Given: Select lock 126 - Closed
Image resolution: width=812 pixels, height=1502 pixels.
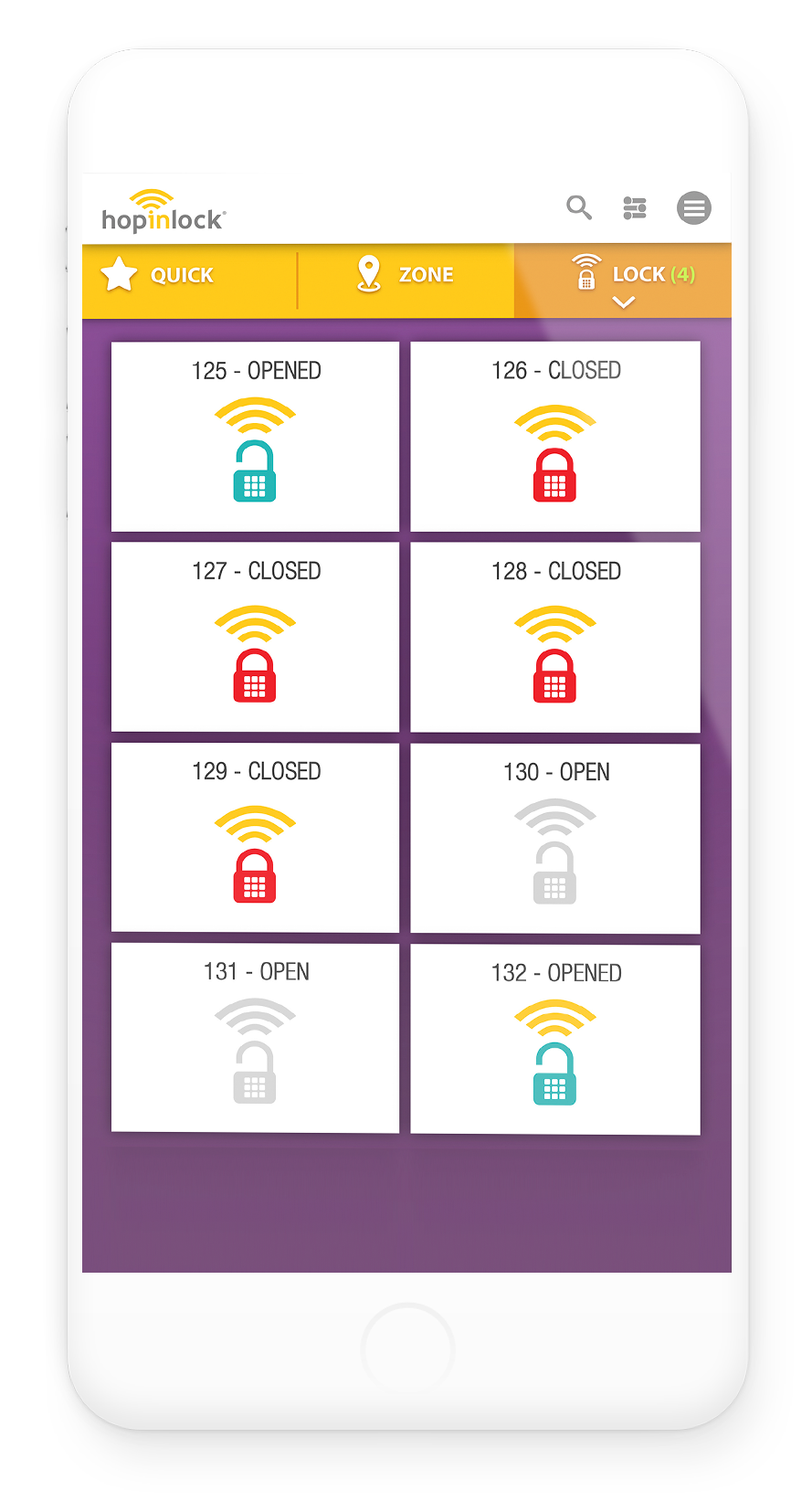Looking at the screenshot, I should 555,436.
